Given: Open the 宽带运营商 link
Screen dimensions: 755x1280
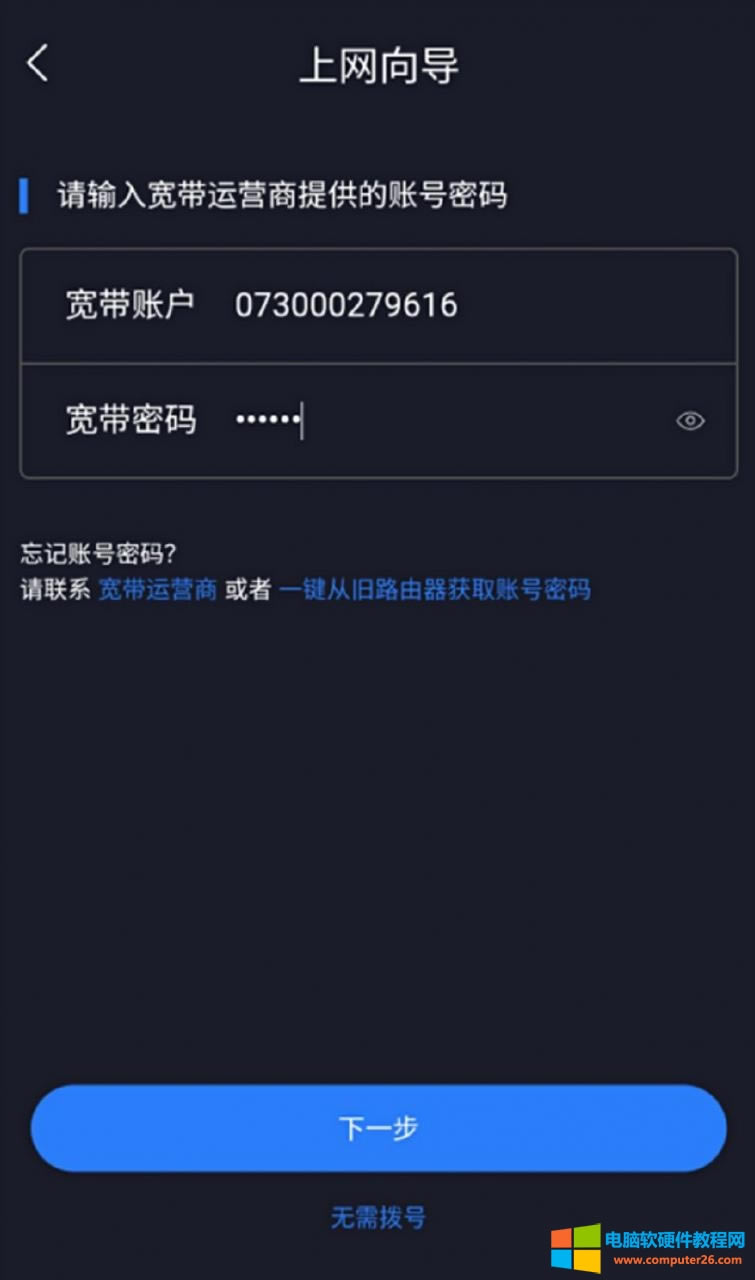Looking at the screenshot, I should click(x=157, y=590).
